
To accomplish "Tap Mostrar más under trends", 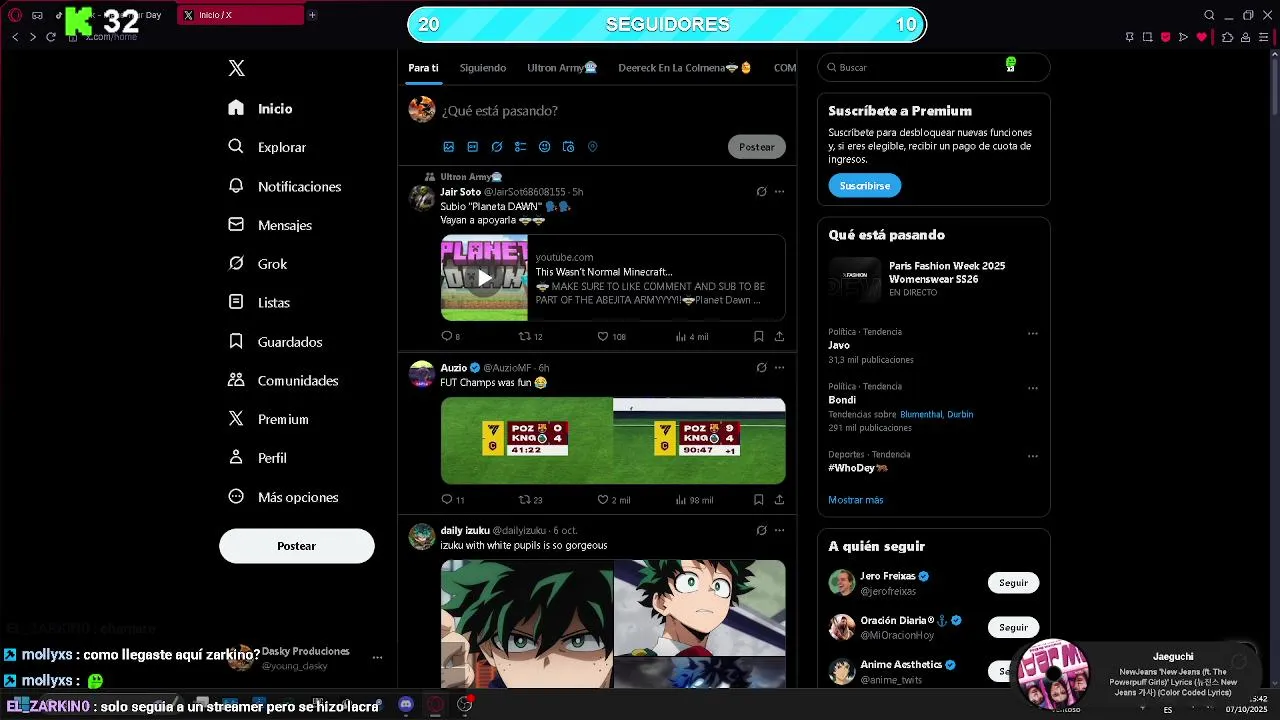I will pyautogui.click(x=855, y=500).
